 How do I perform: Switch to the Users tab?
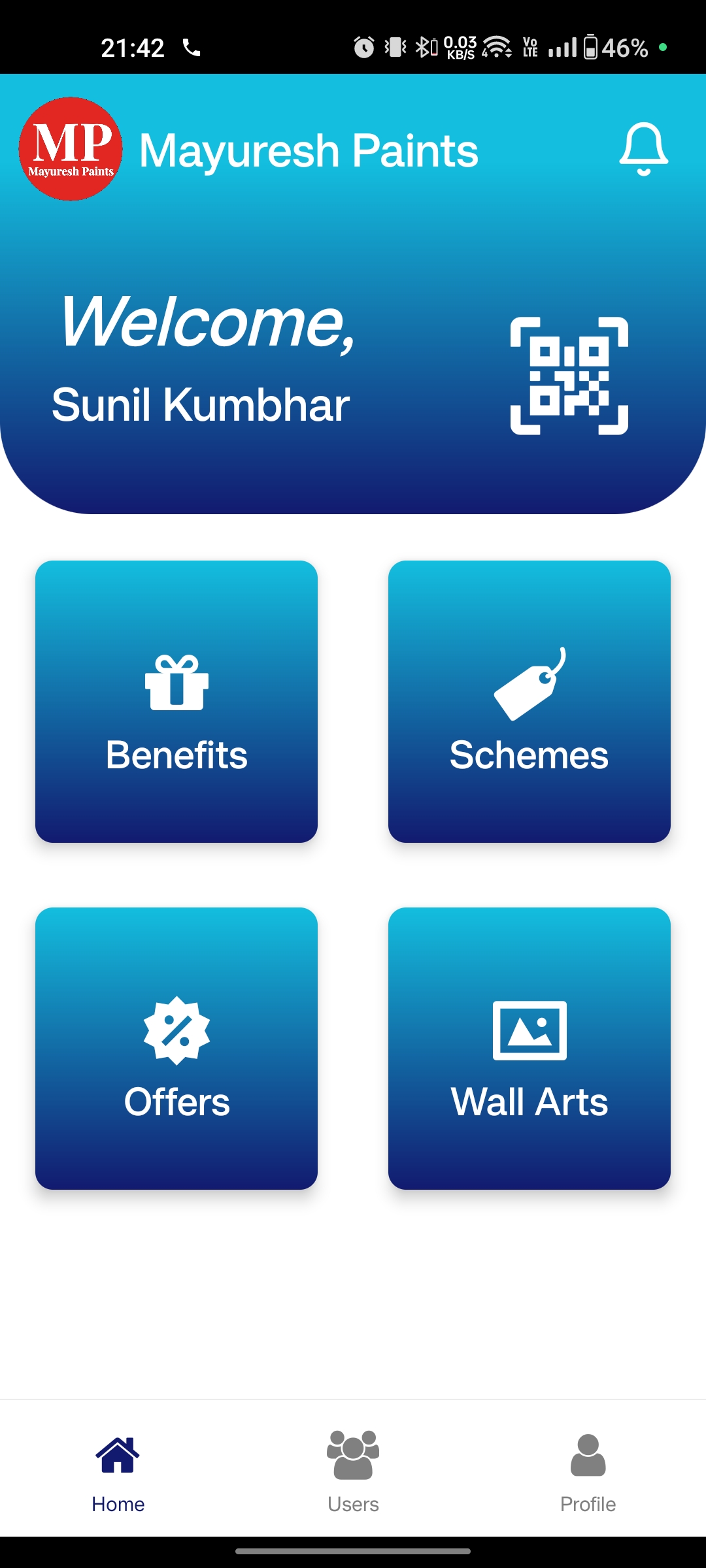(353, 1471)
